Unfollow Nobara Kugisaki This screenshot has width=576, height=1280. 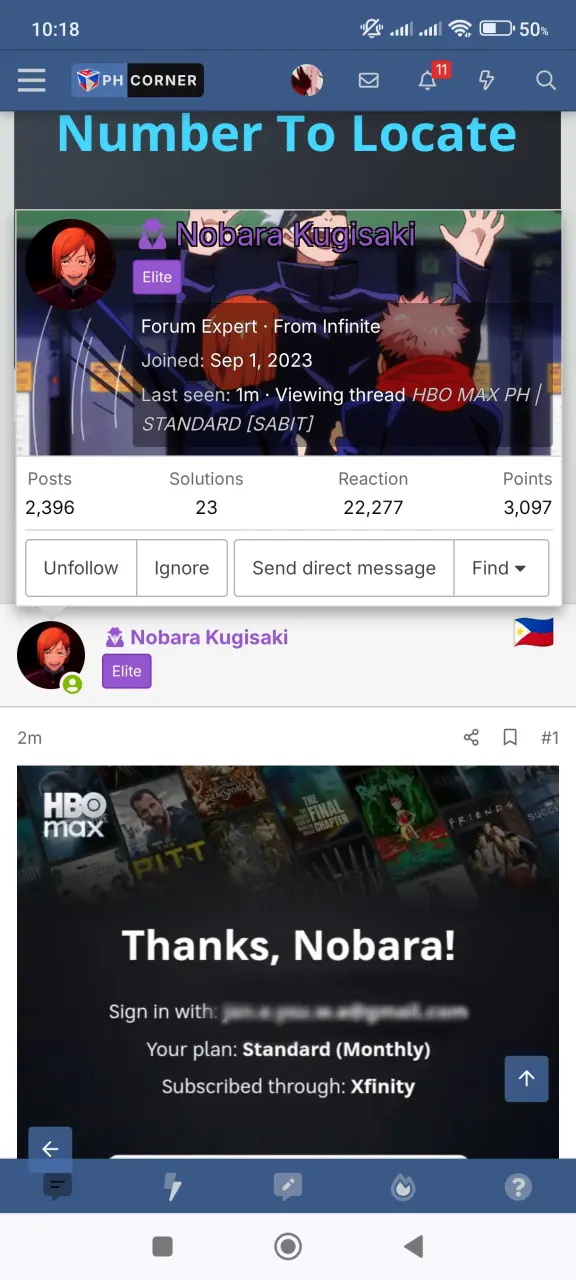pyautogui.click(x=81, y=568)
